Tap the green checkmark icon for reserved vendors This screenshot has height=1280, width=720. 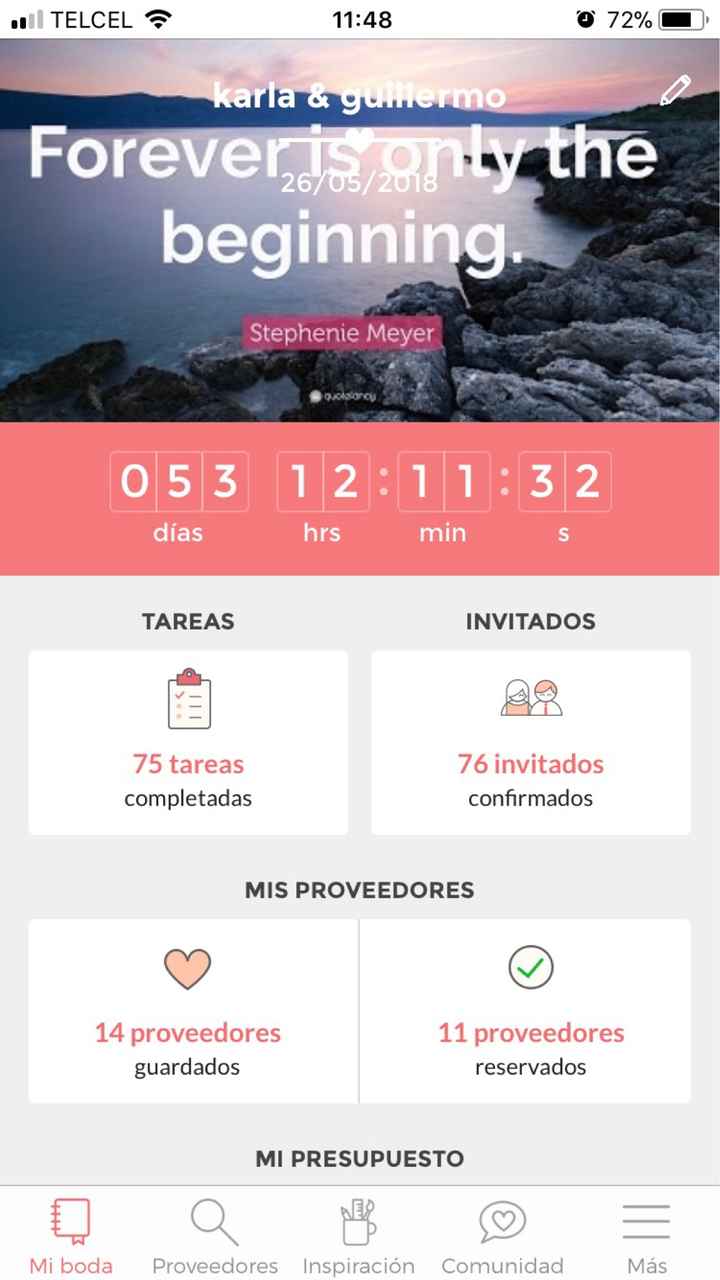[530, 968]
